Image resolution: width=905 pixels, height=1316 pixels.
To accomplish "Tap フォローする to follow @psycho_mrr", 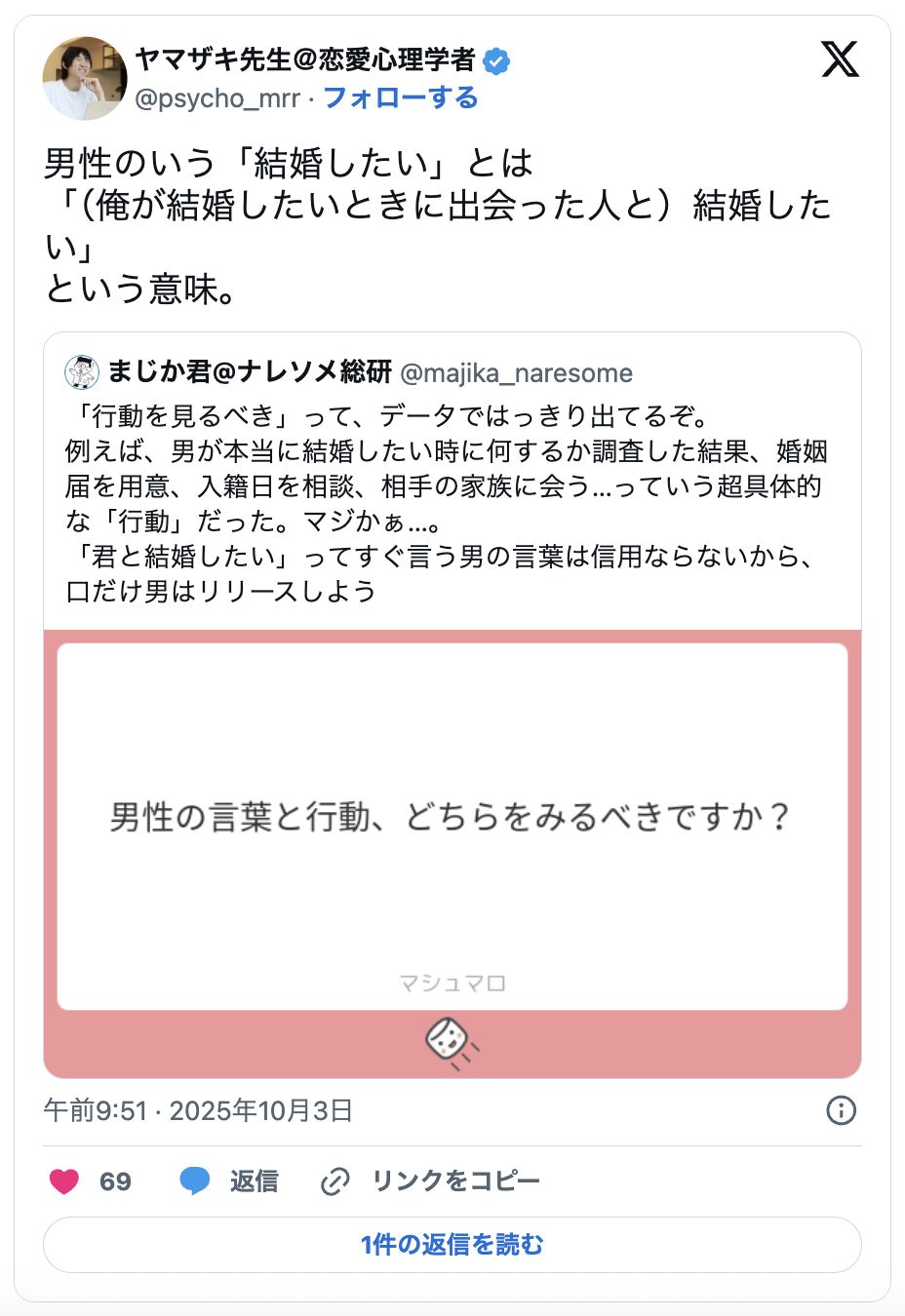I will [x=400, y=98].
